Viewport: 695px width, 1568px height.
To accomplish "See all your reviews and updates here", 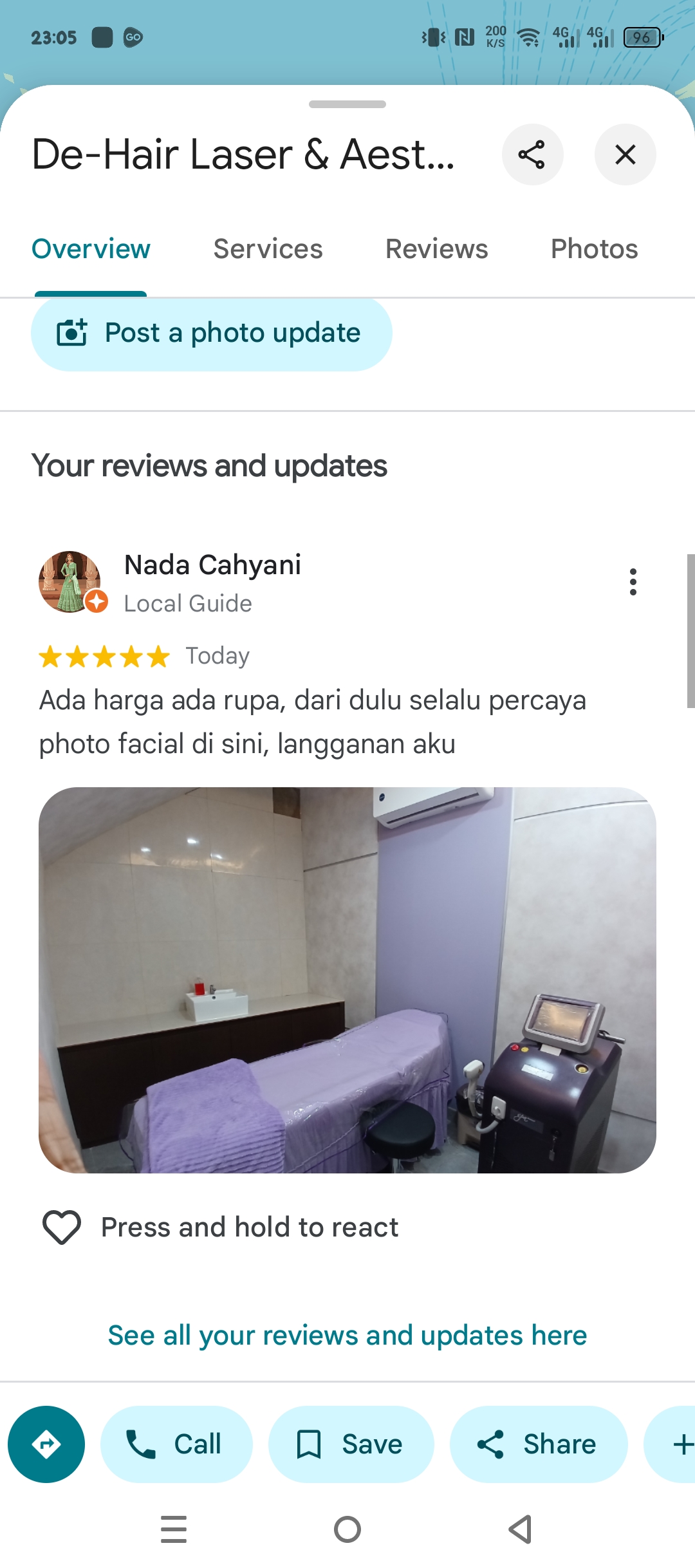I will coord(347,1336).
